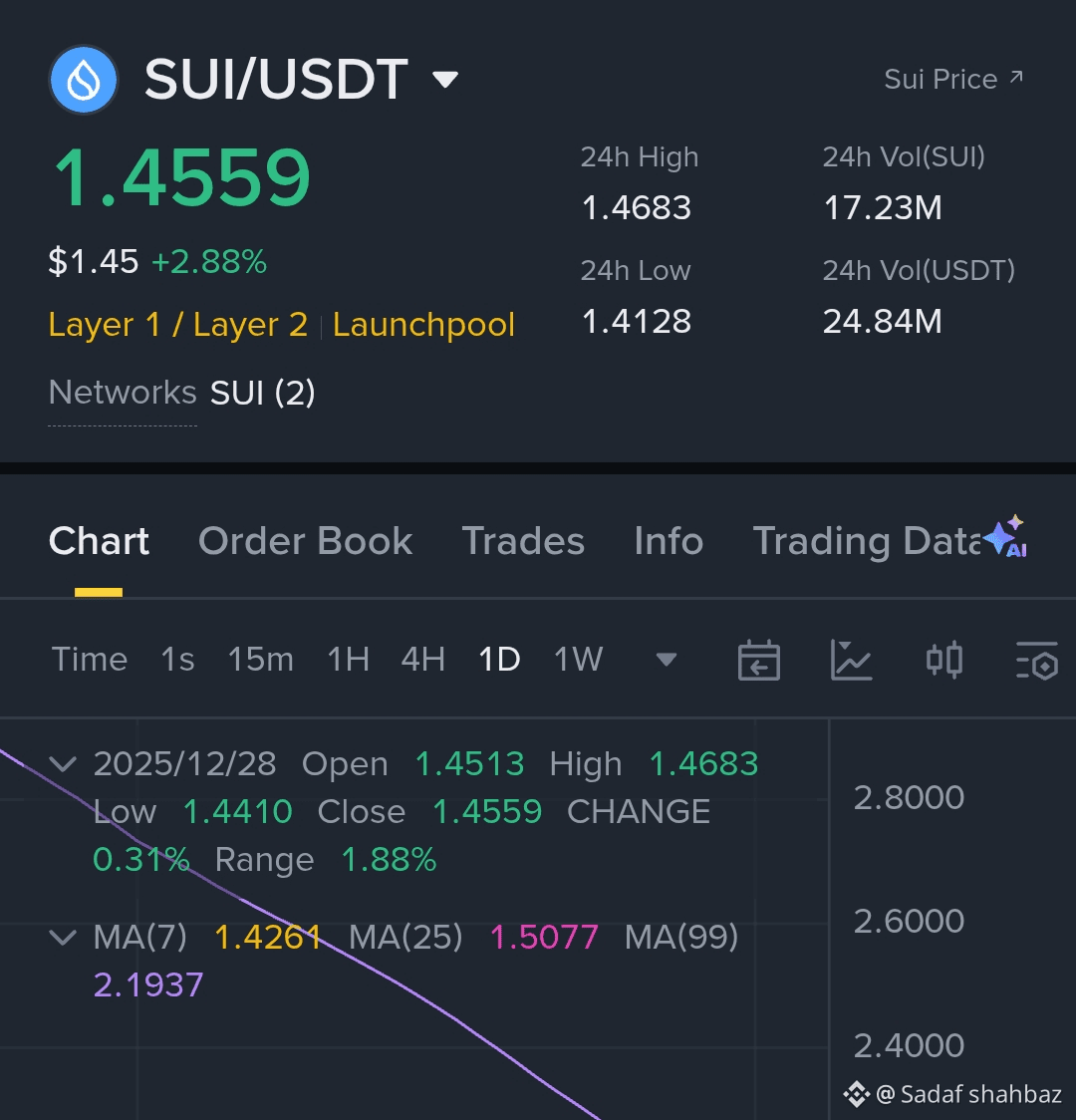Select the 15m chart interval
Viewport: 1076px width, 1120px height.
261,660
